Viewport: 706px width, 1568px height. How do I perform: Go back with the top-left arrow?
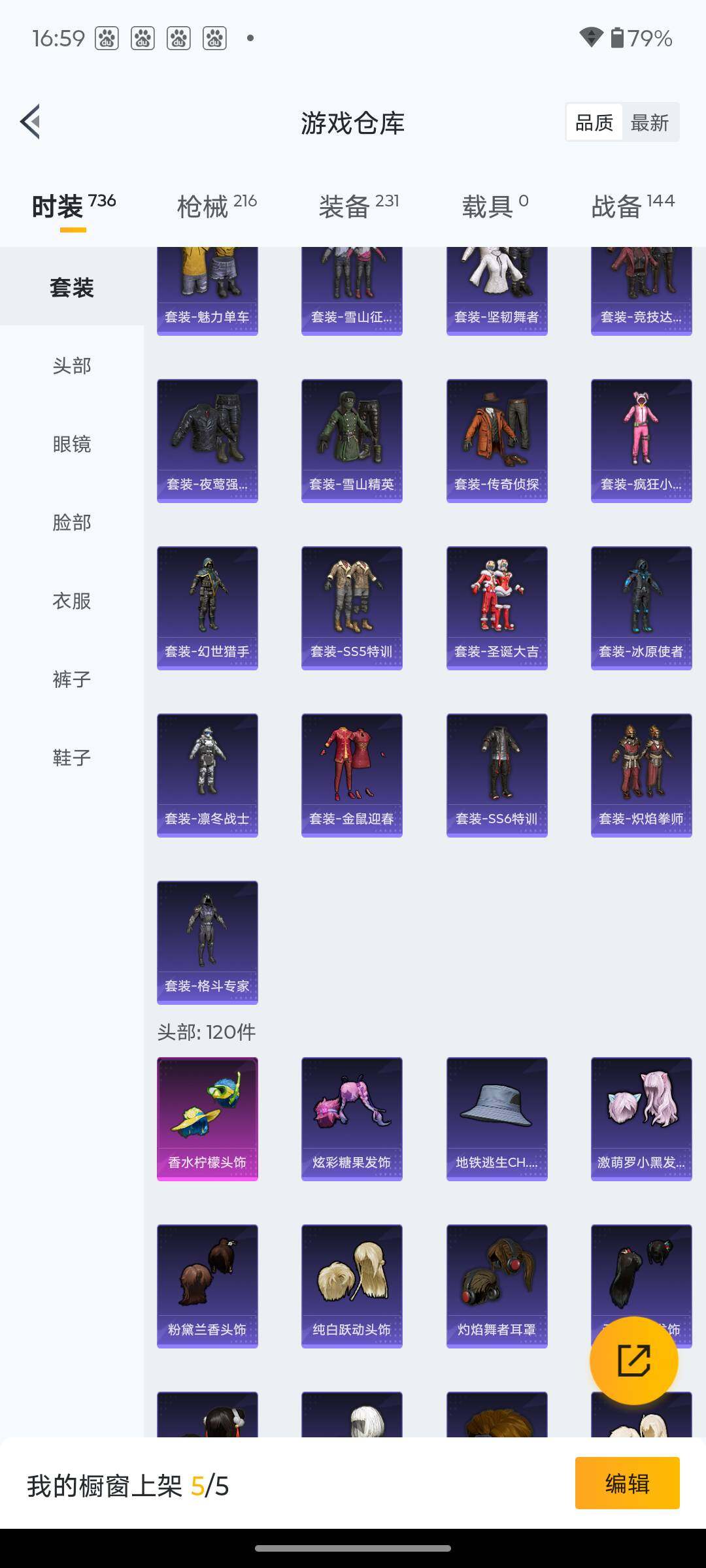tap(31, 122)
